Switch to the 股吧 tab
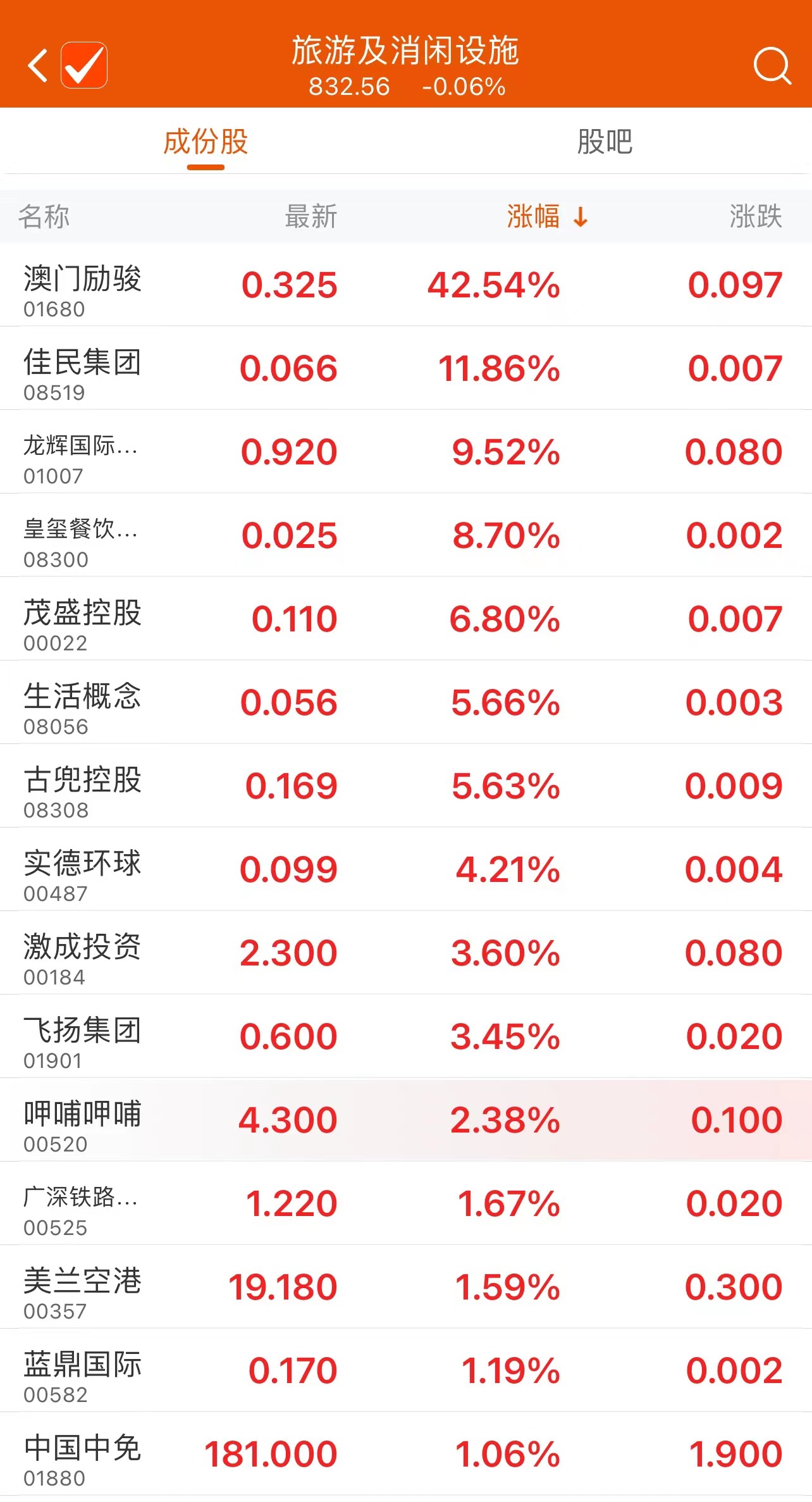812x1502 pixels. [605, 142]
